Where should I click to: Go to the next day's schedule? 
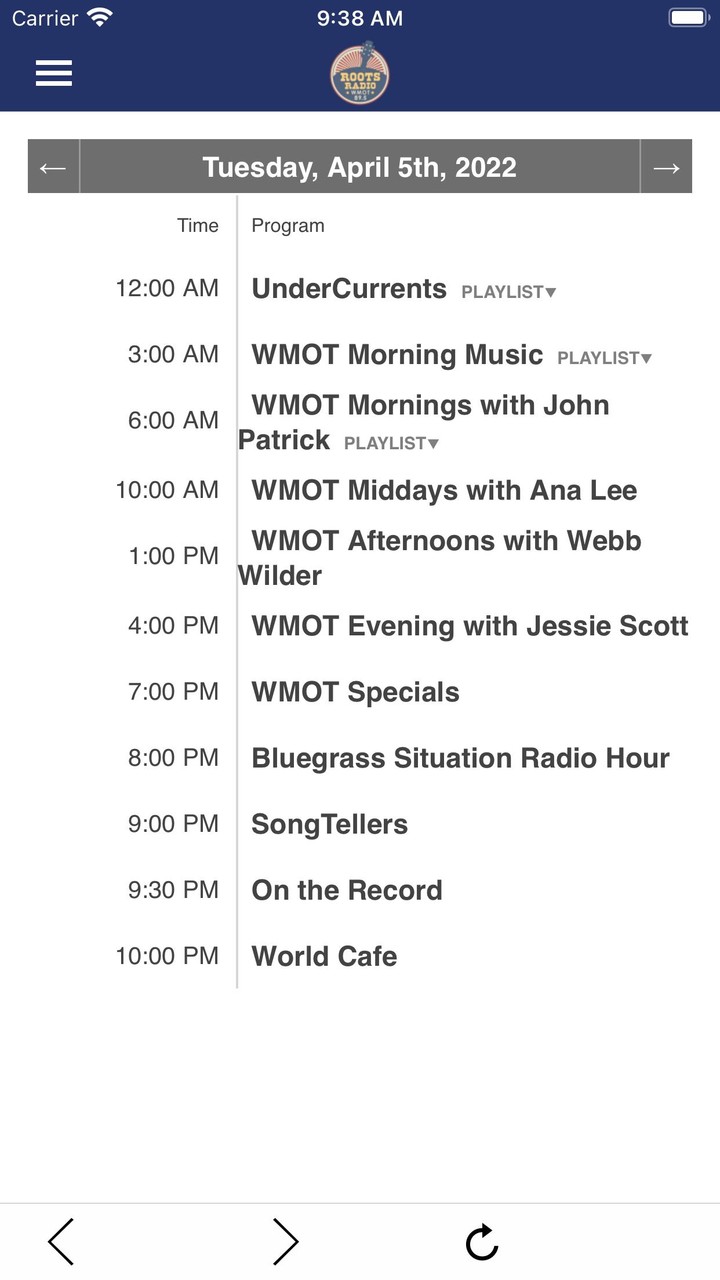[666, 166]
